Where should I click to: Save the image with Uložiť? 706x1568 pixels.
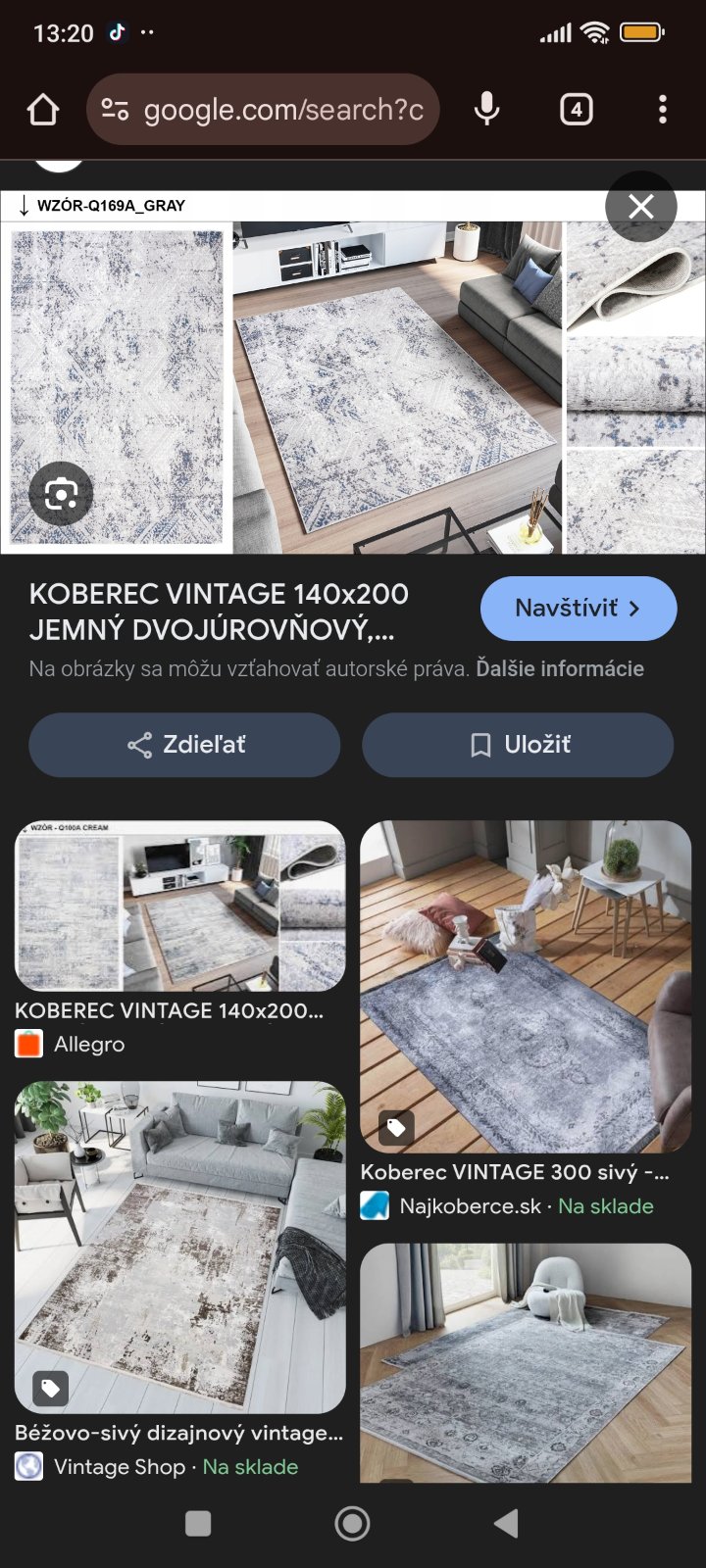(x=518, y=745)
